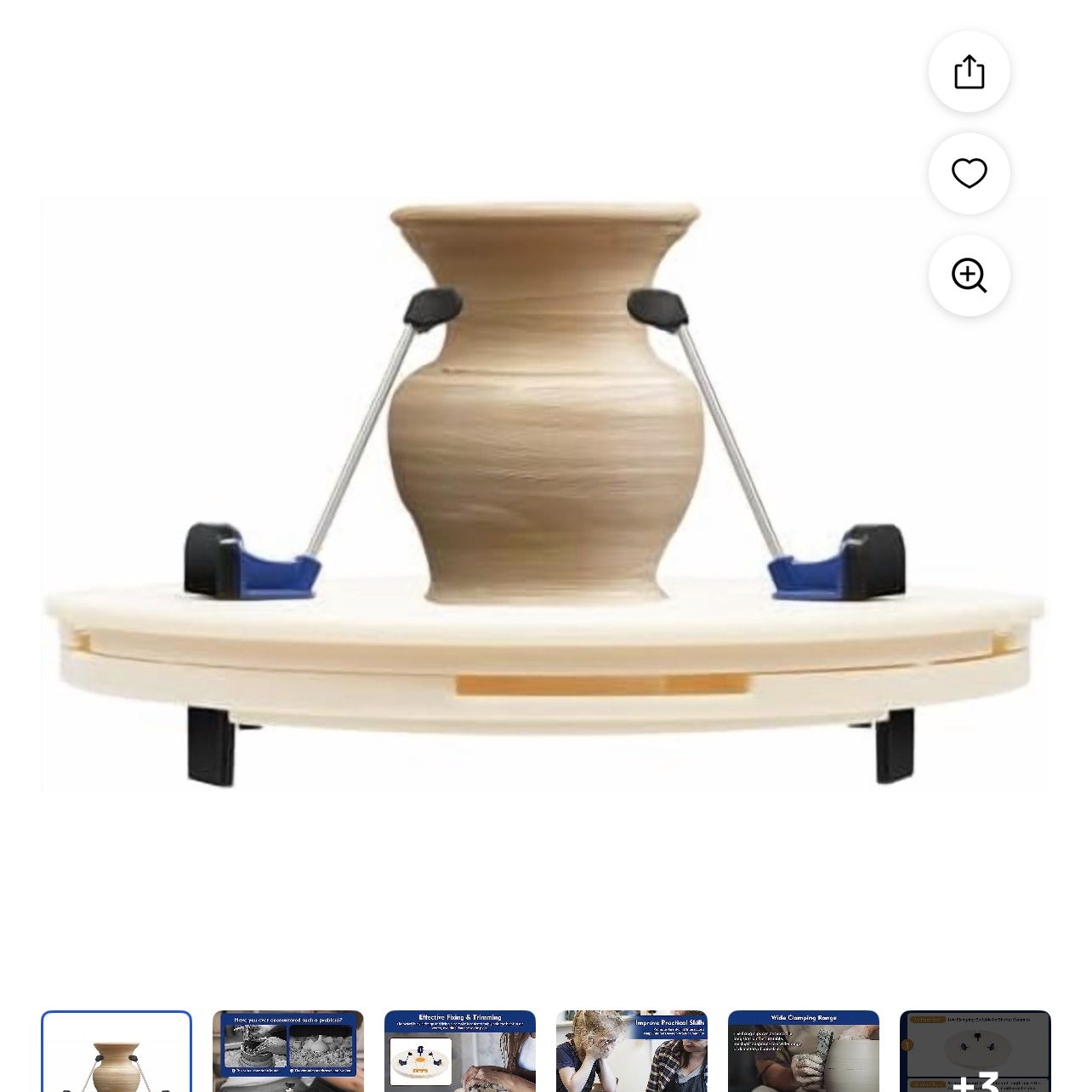View the 'Improve Practical Skills' thumbnail
The width and height of the screenshot is (1092, 1092).
tap(632, 1053)
